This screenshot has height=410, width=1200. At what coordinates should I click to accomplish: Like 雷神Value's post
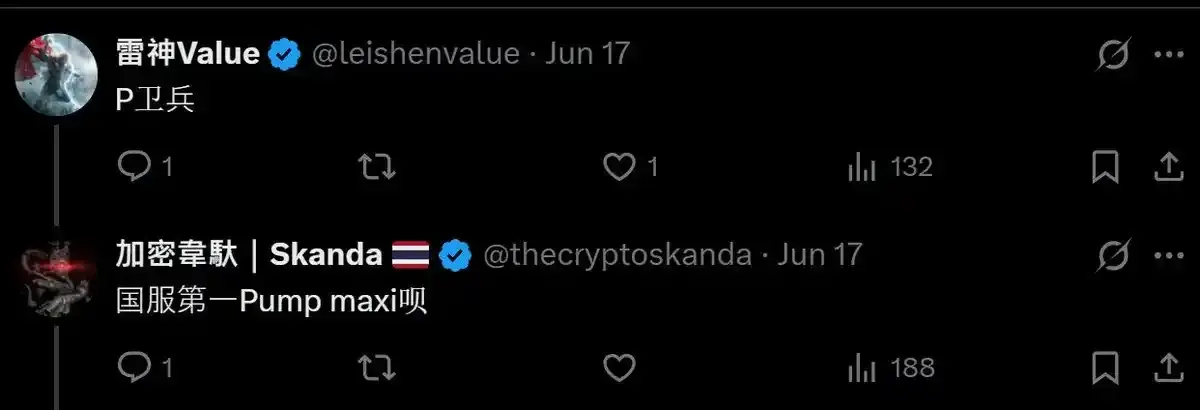tap(619, 167)
